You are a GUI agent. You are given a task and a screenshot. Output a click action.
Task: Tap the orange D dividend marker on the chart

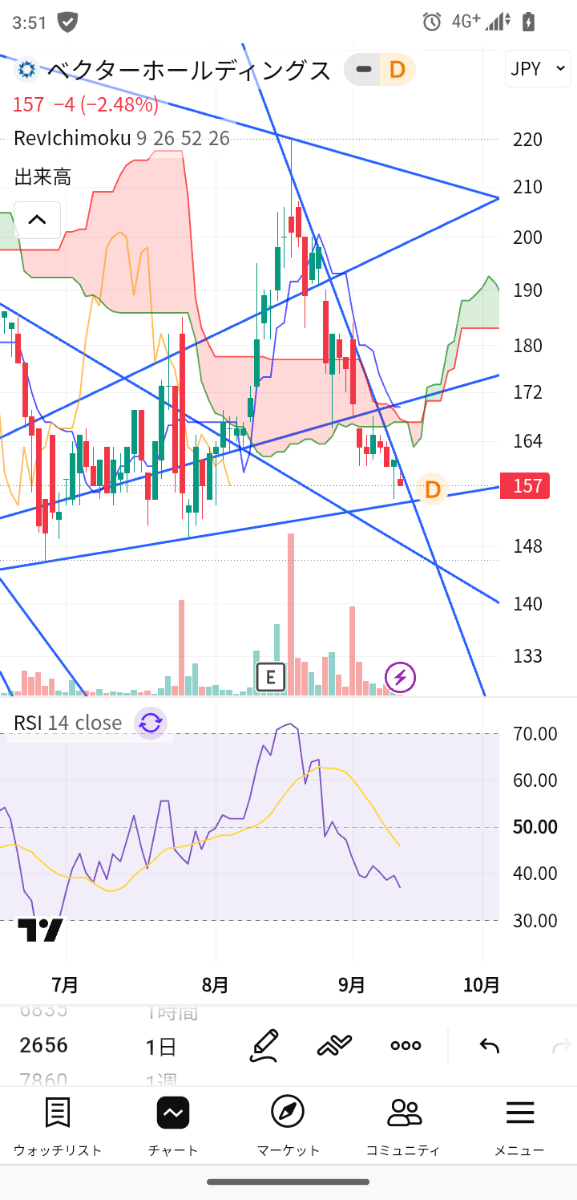click(433, 490)
